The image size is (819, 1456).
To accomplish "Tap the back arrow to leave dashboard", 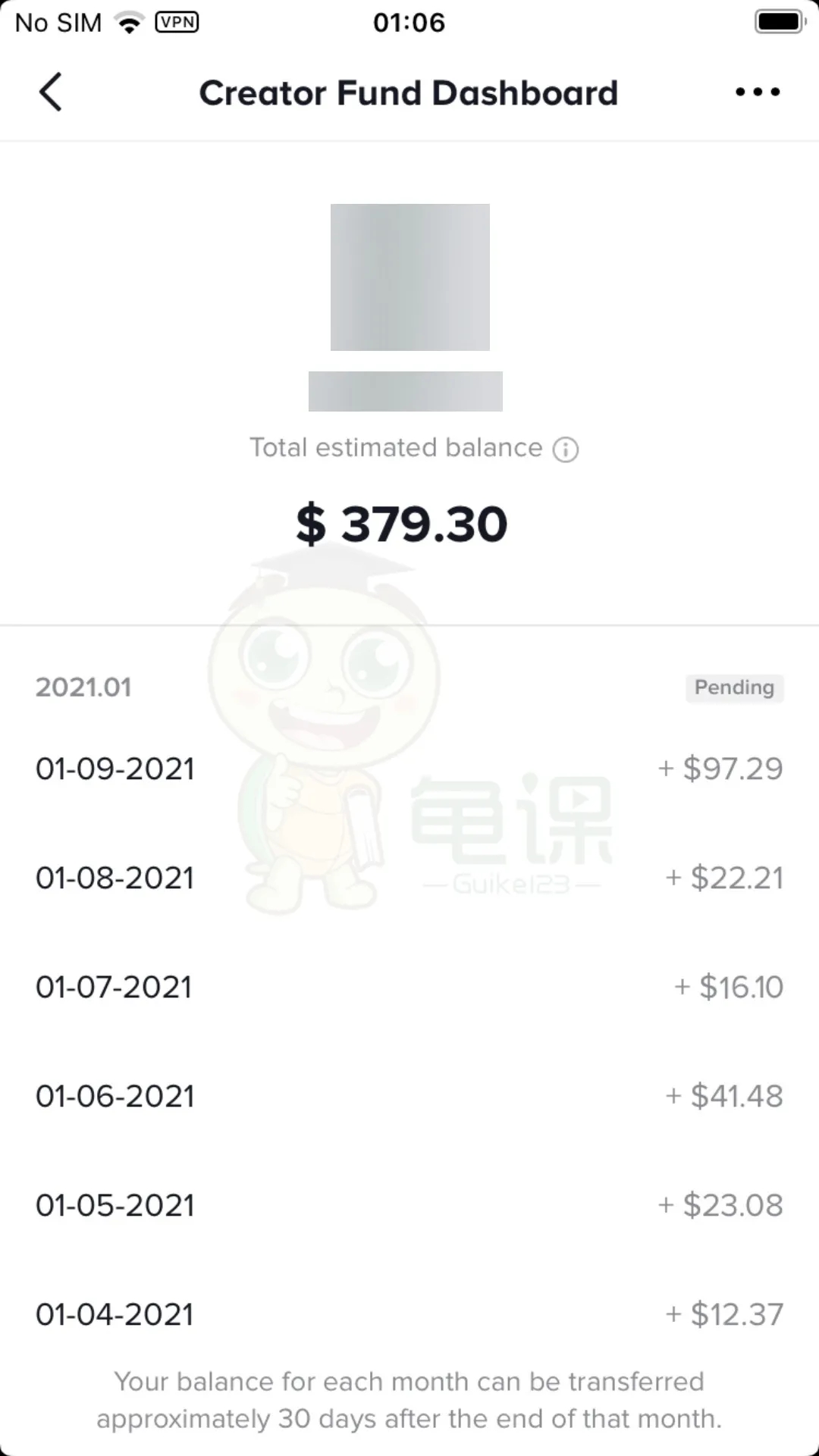I will [50, 92].
